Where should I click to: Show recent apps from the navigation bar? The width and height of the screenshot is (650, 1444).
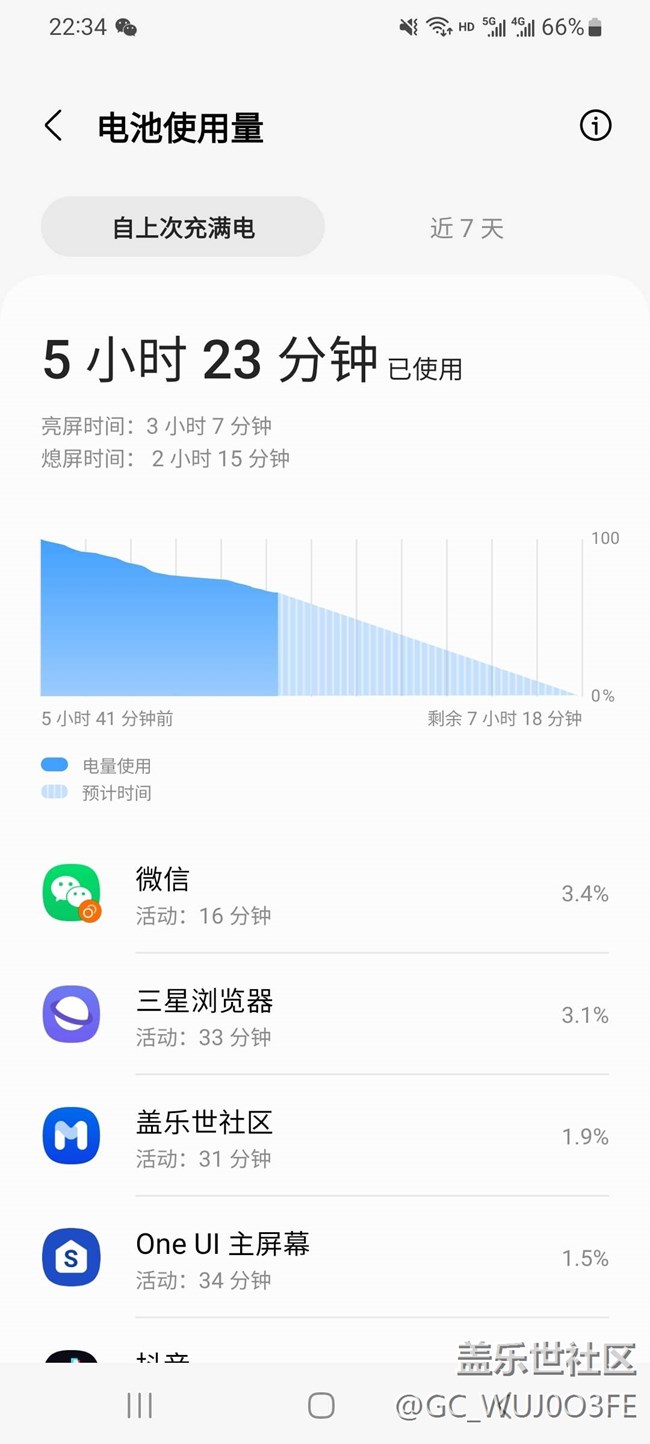point(140,1405)
